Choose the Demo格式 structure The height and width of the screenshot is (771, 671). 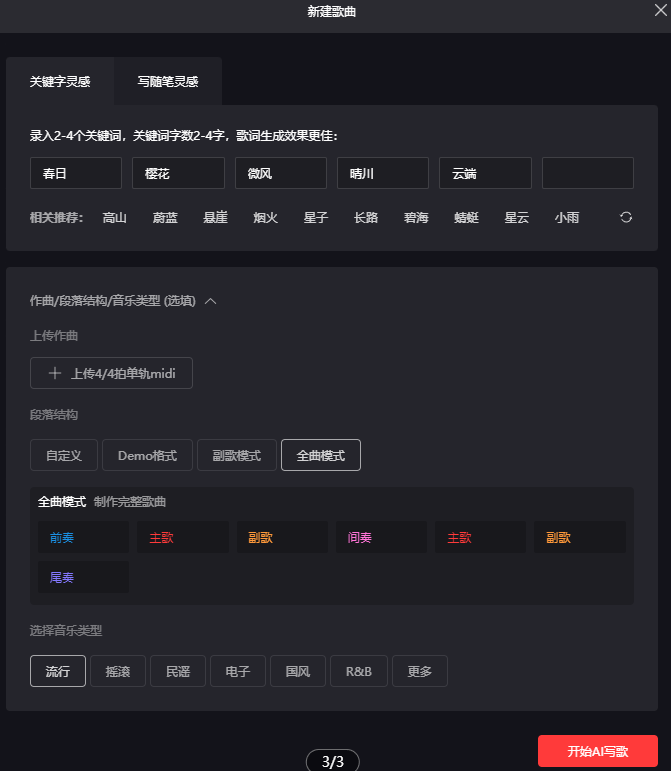pos(147,455)
